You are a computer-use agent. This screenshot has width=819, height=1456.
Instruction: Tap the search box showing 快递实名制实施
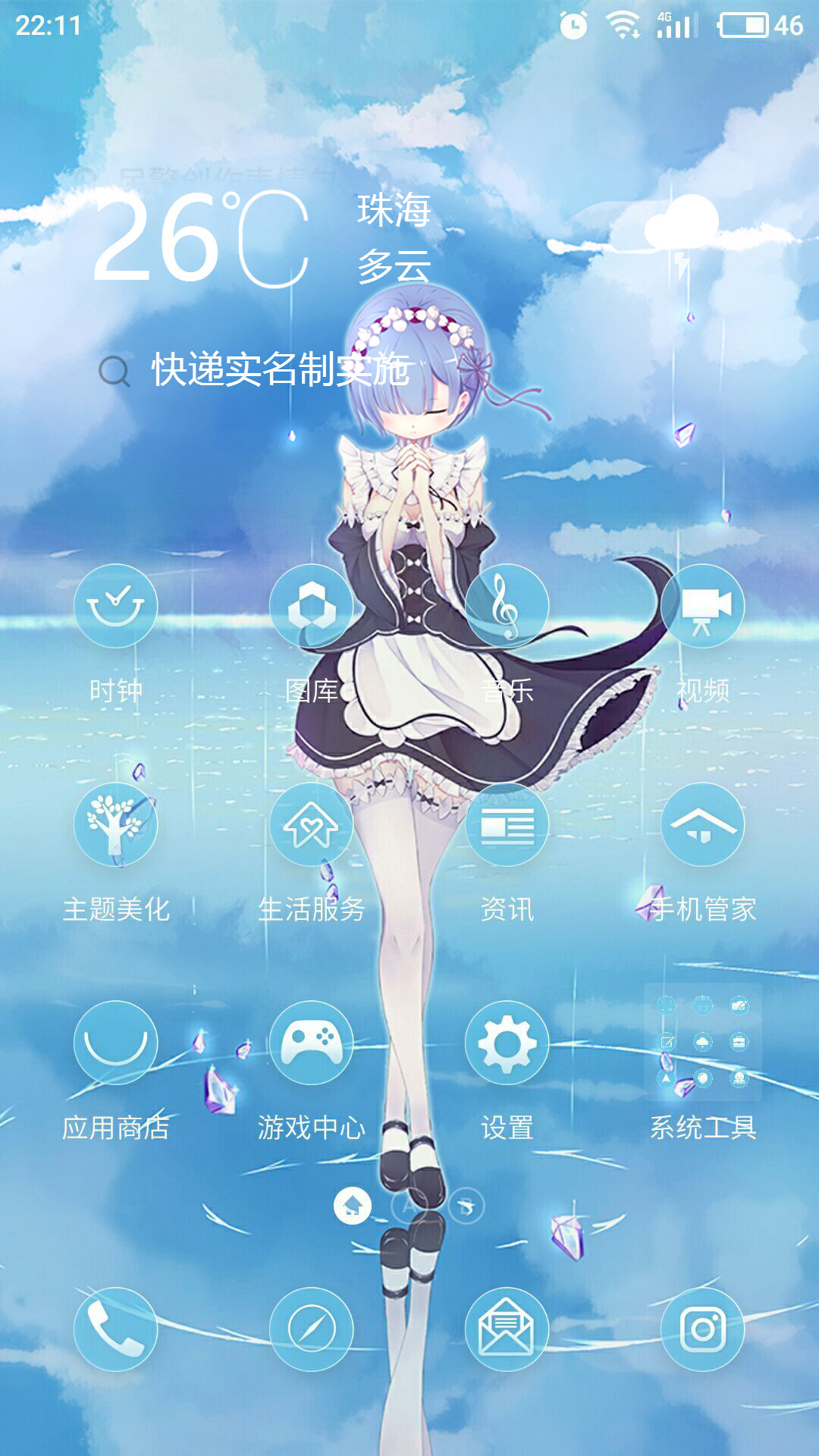point(281,370)
